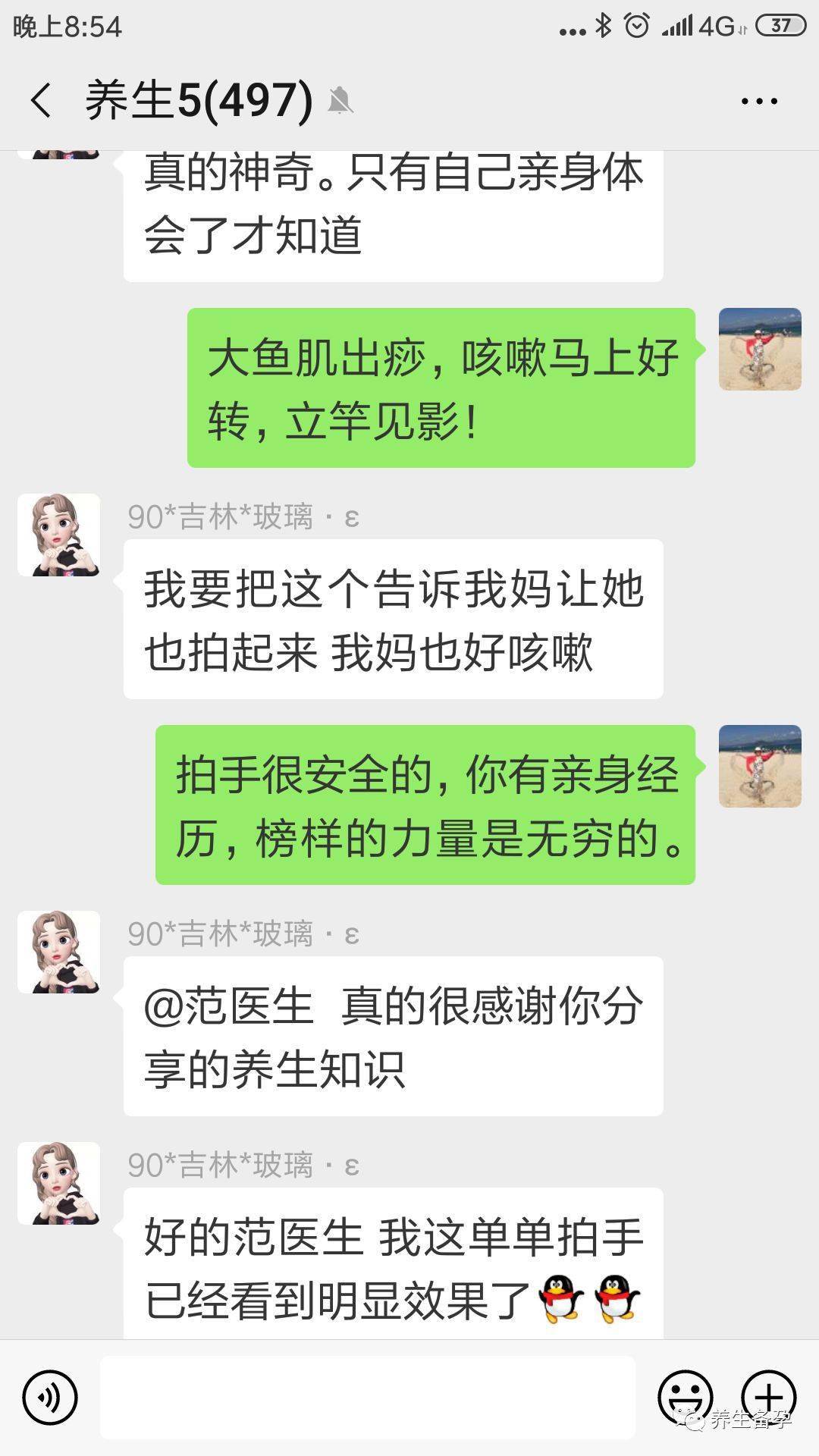Screen dimensions: 819x1456
Task: Open the plus attachment menu
Action: 768,1397
